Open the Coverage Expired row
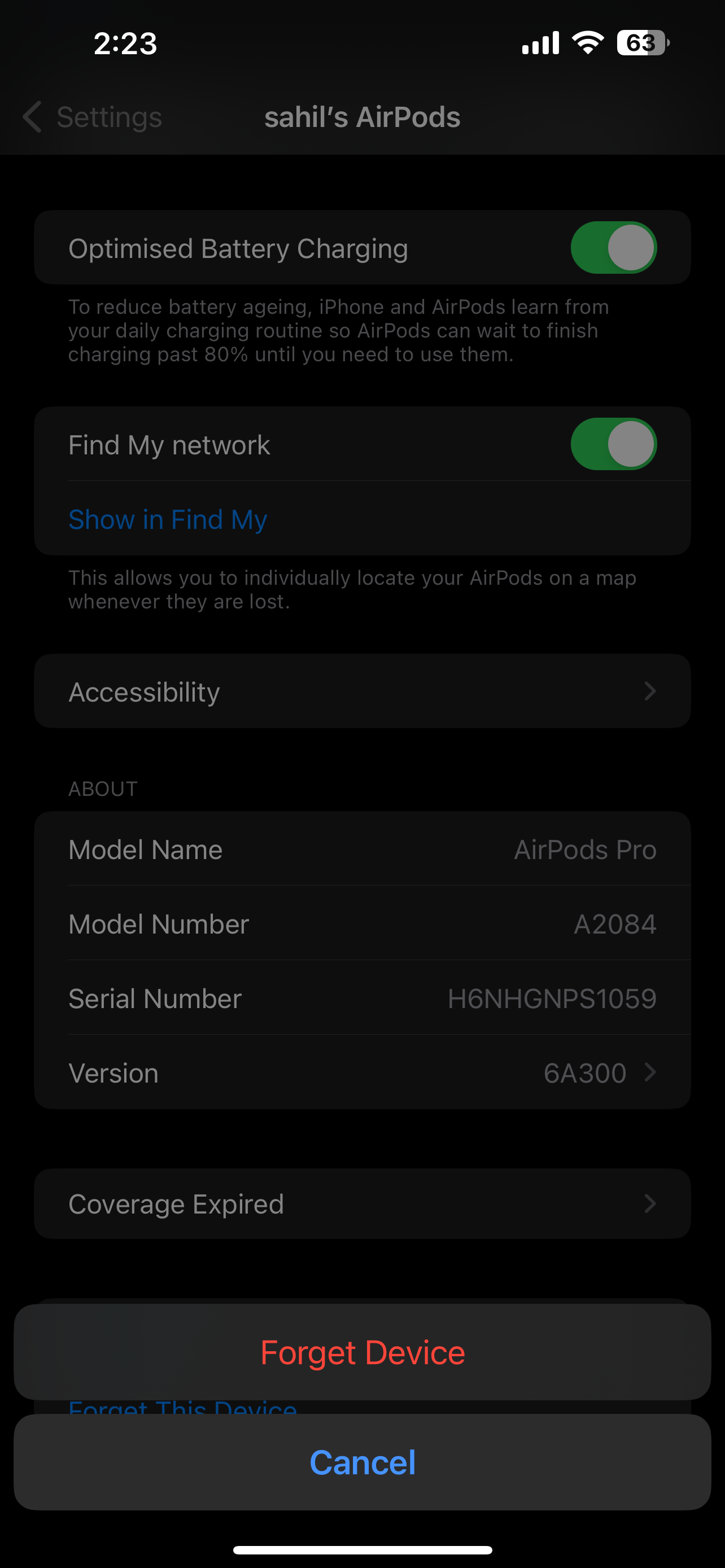The image size is (725, 1568). tap(362, 1203)
